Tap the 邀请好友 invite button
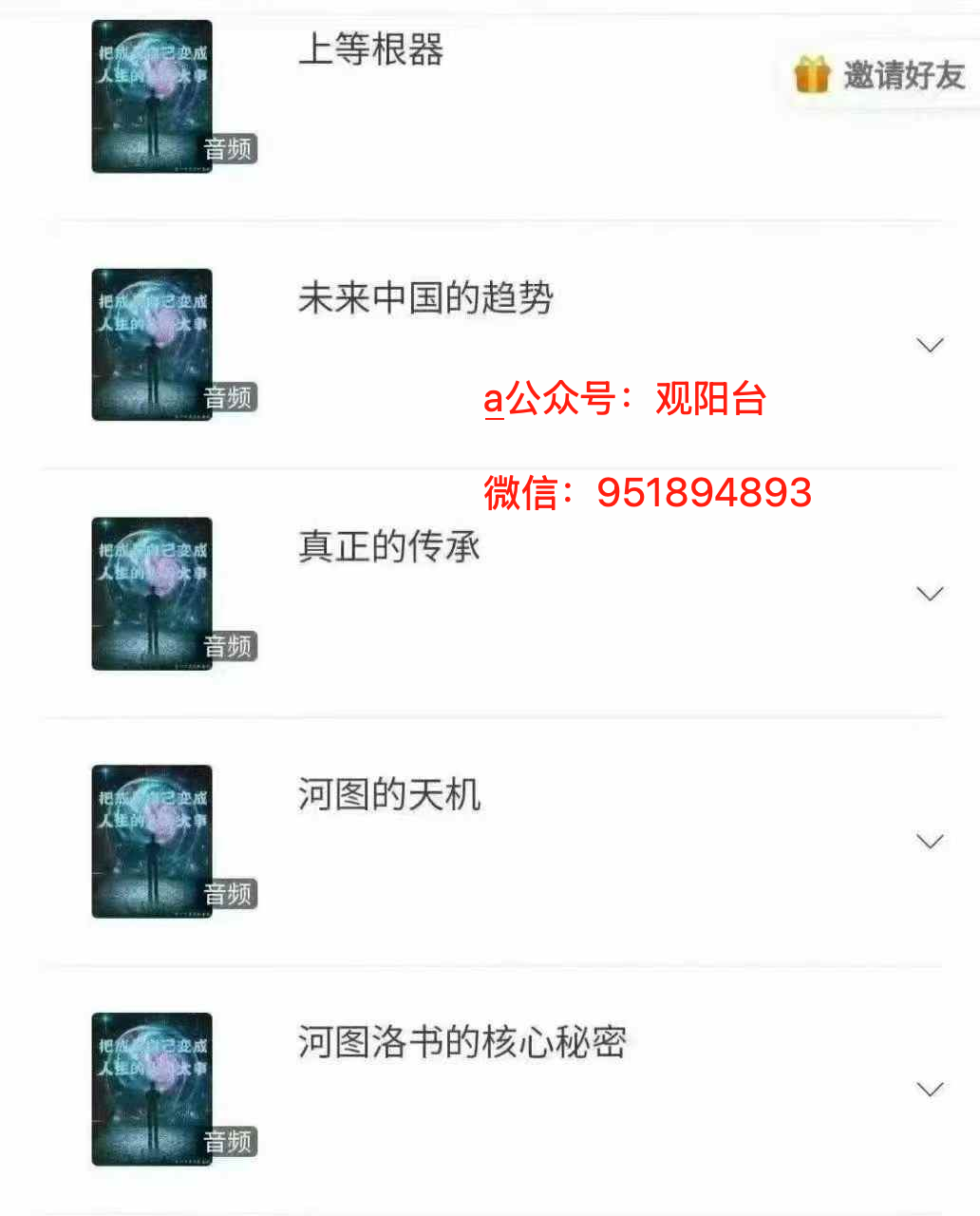This screenshot has width=980, height=1216. (x=880, y=75)
